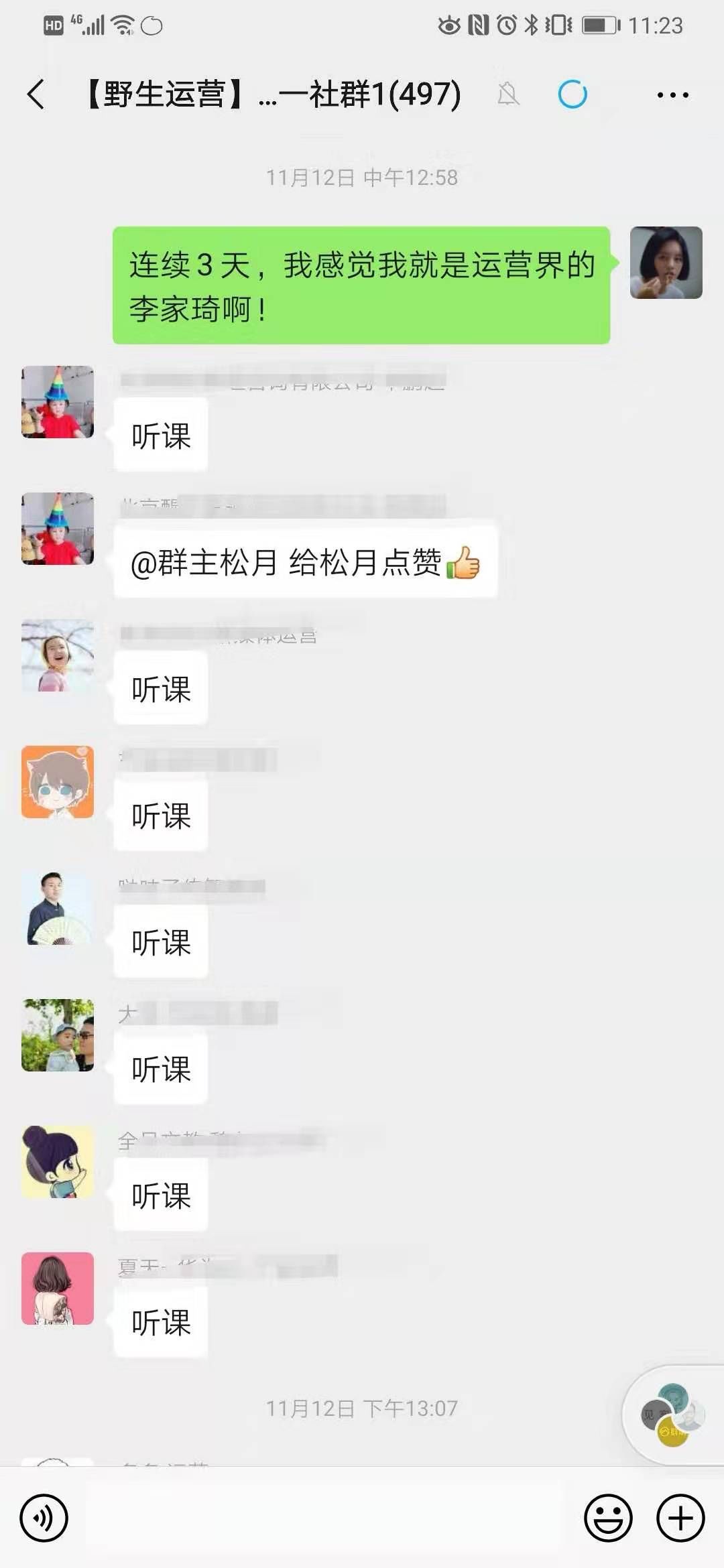The height and width of the screenshot is (1568, 724).
Task: Open the pink-background girl avatar profile
Action: point(58,1289)
